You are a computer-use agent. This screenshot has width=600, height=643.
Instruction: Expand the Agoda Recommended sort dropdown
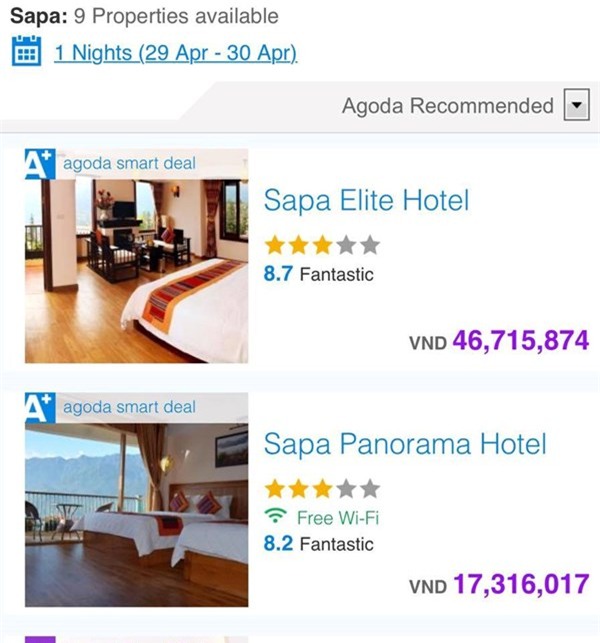(x=577, y=105)
